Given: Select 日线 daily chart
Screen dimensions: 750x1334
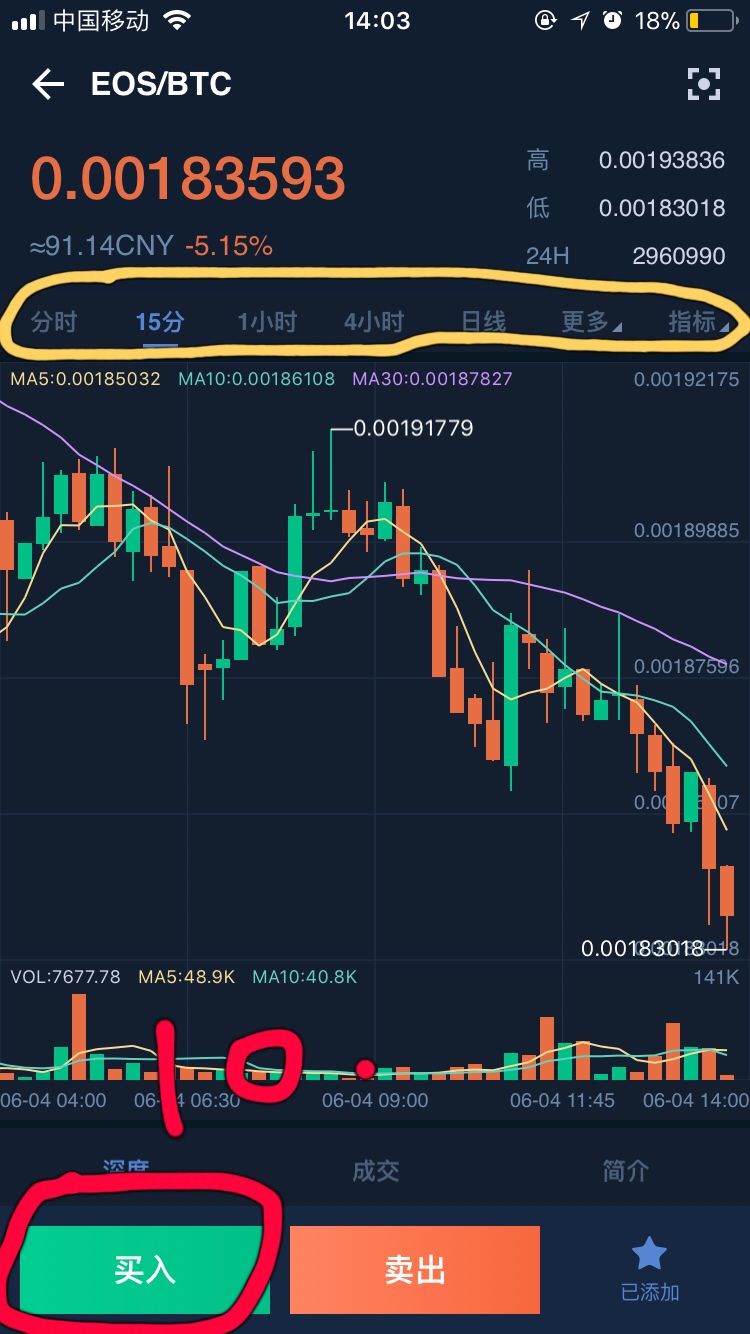Looking at the screenshot, I should coord(483,322).
